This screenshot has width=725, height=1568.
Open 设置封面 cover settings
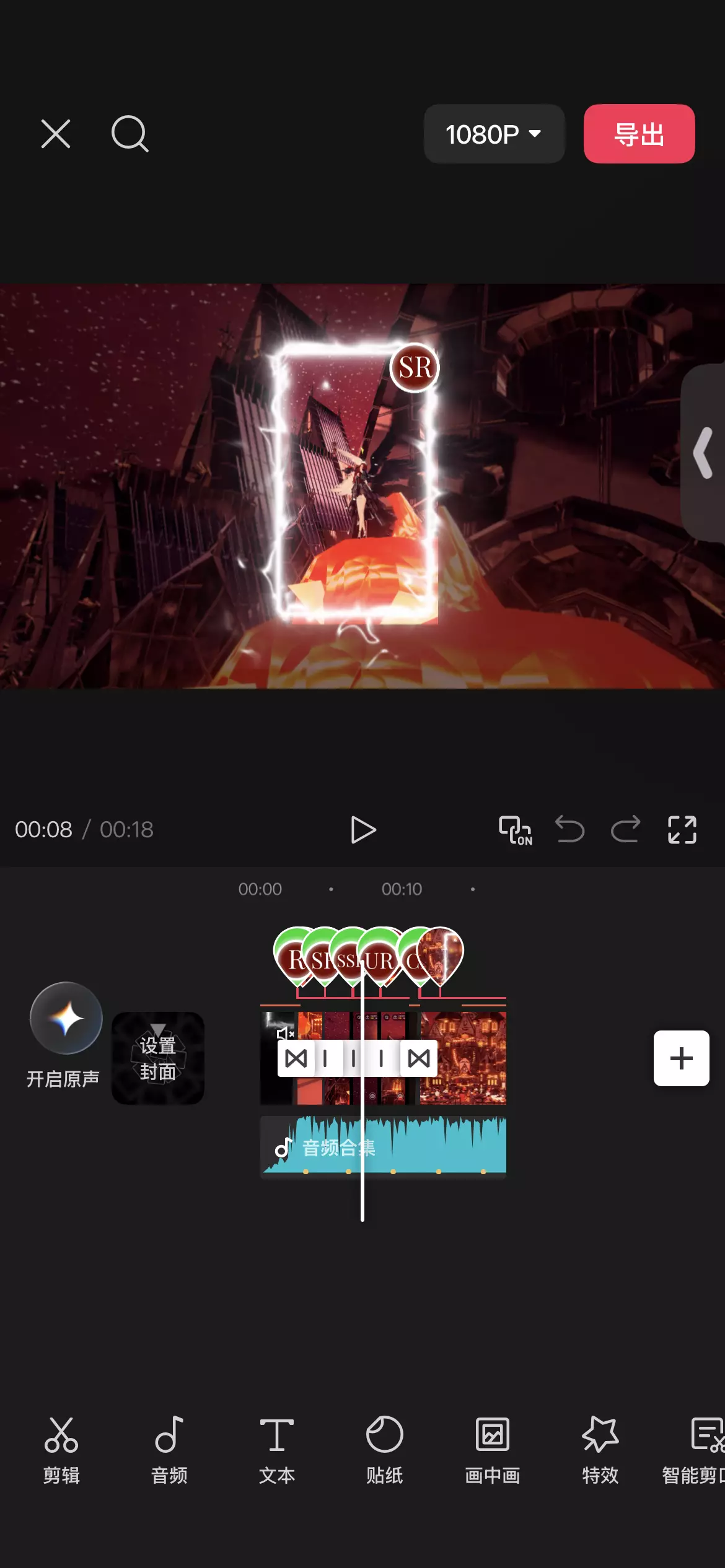[158, 1058]
